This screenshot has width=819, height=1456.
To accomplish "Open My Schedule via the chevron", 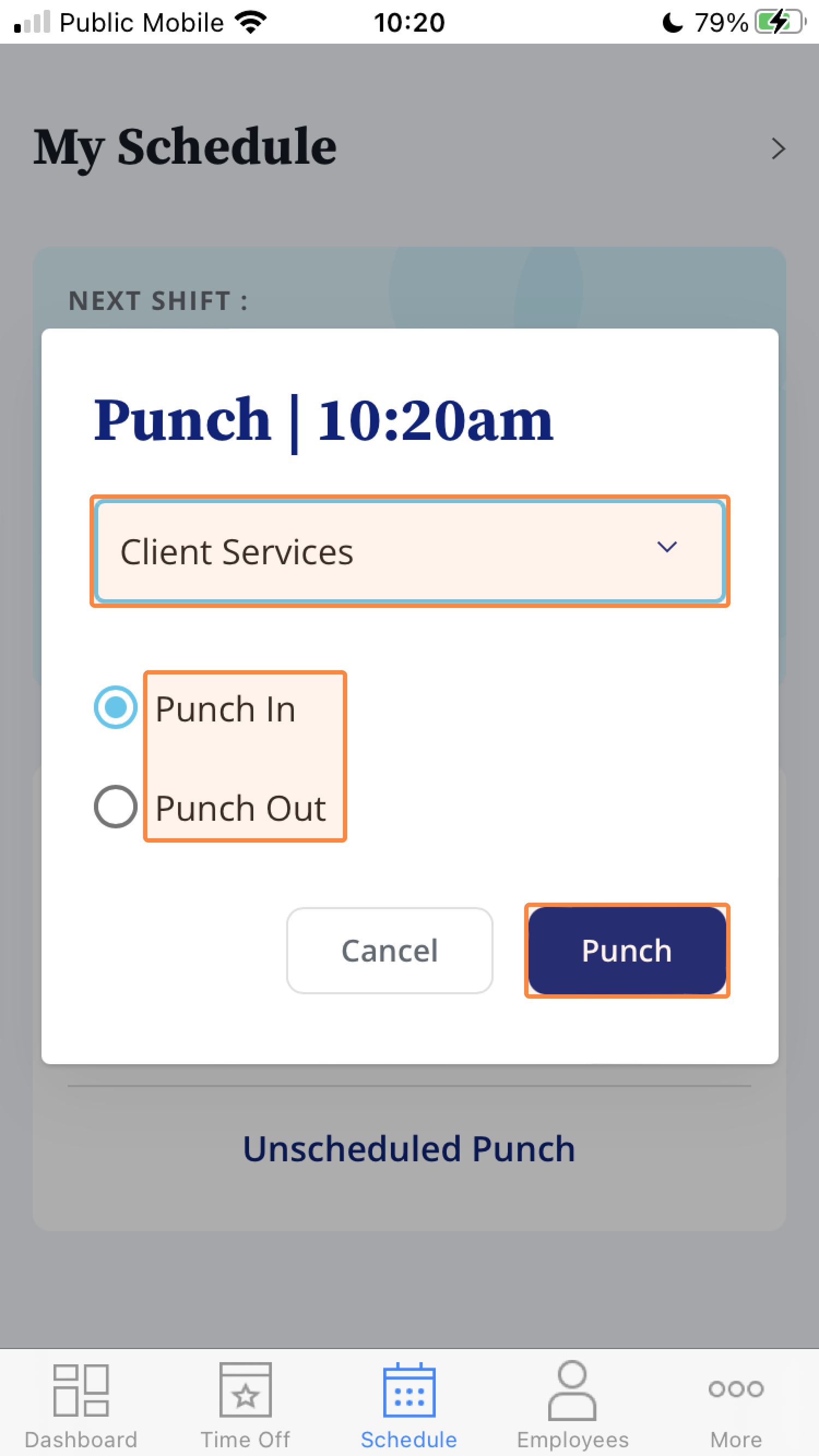I will (779, 148).
